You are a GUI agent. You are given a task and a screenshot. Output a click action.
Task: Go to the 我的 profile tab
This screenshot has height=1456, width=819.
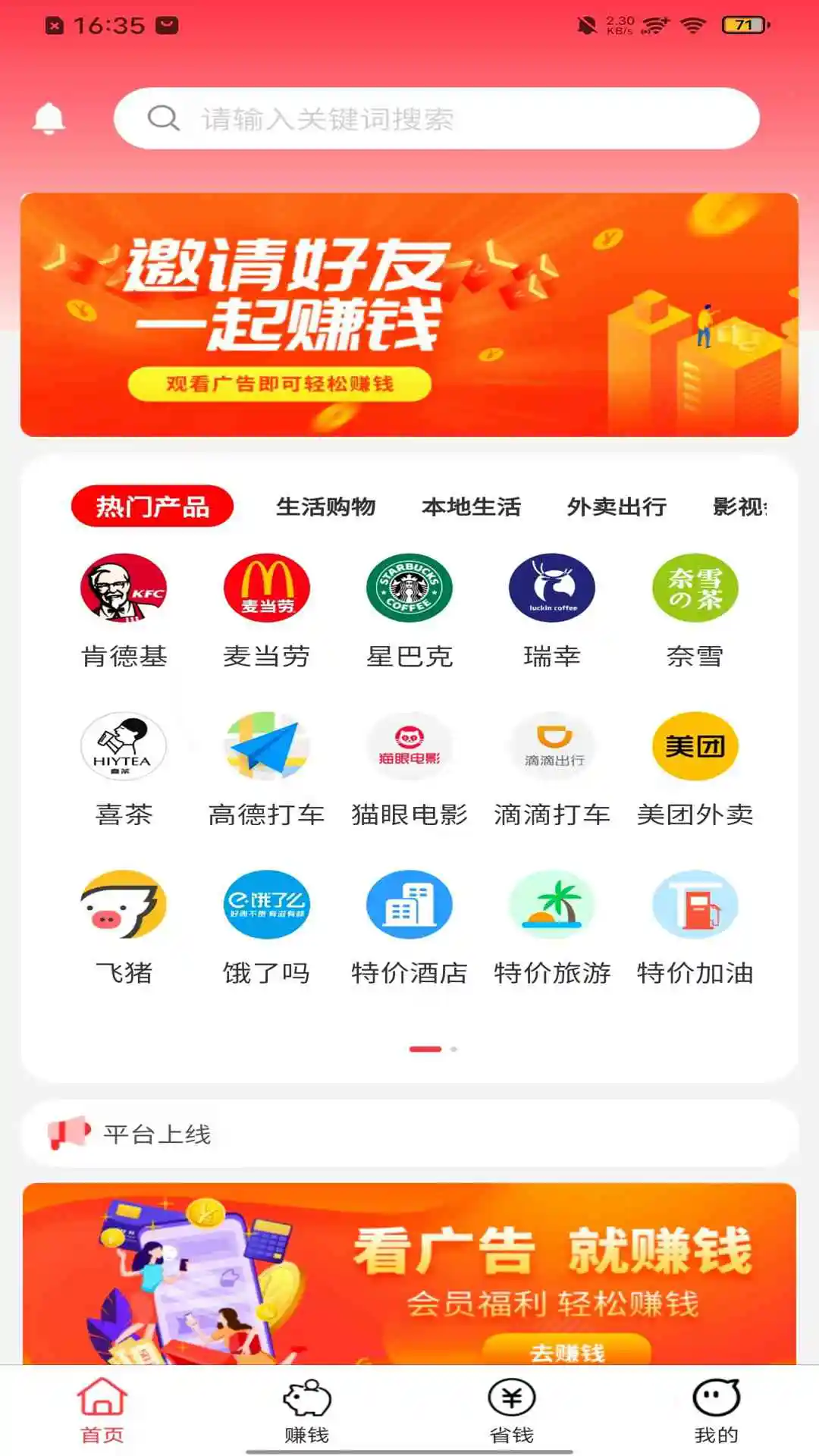pos(716,1410)
